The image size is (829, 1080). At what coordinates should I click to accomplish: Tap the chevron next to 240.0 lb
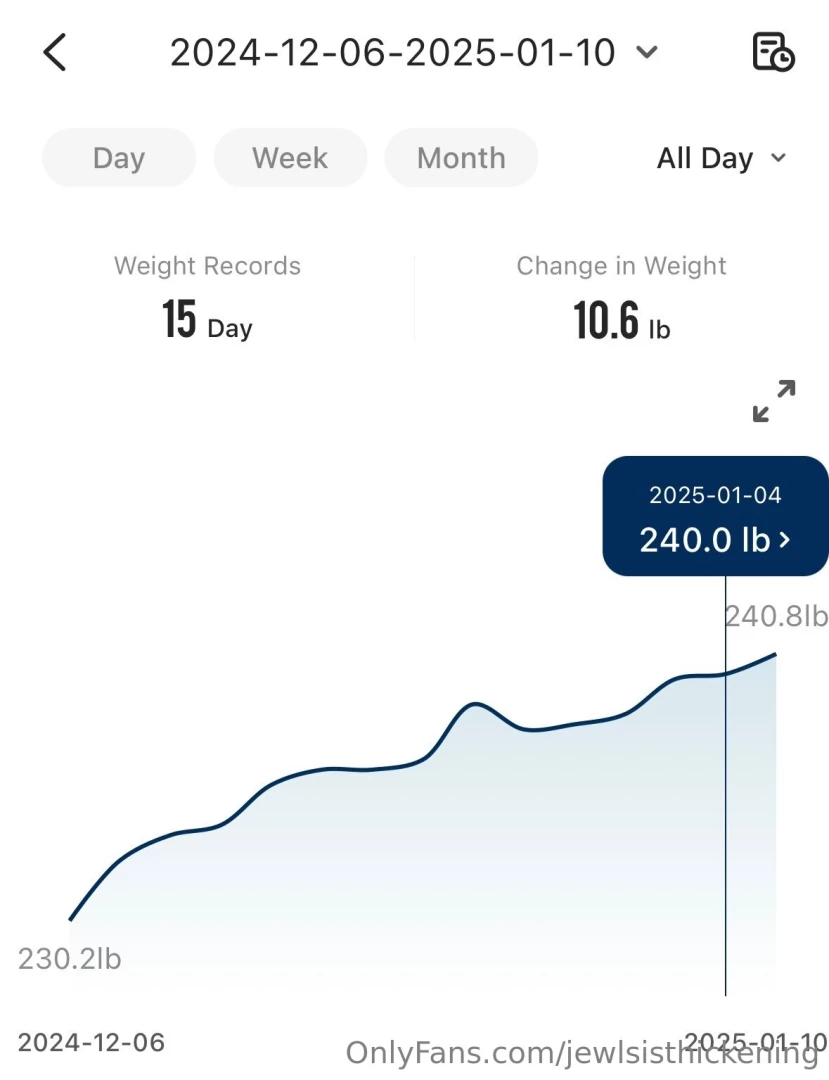(x=787, y=540)
